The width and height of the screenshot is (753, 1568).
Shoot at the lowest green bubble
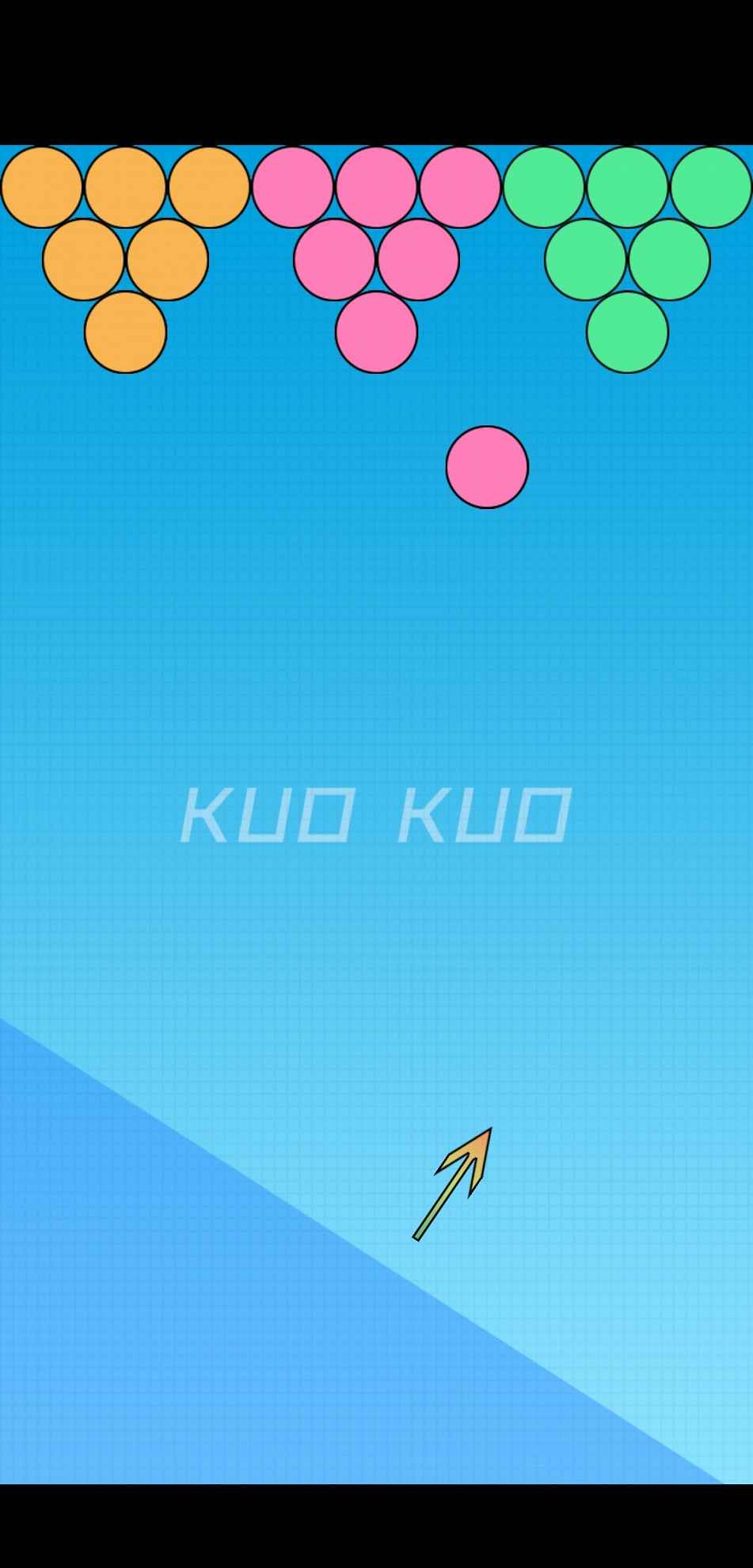tap(627, 333)
